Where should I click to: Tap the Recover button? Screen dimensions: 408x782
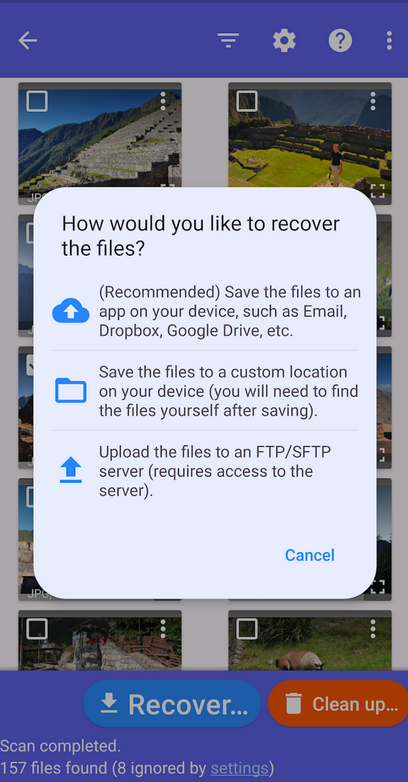(x=172, y=703)
